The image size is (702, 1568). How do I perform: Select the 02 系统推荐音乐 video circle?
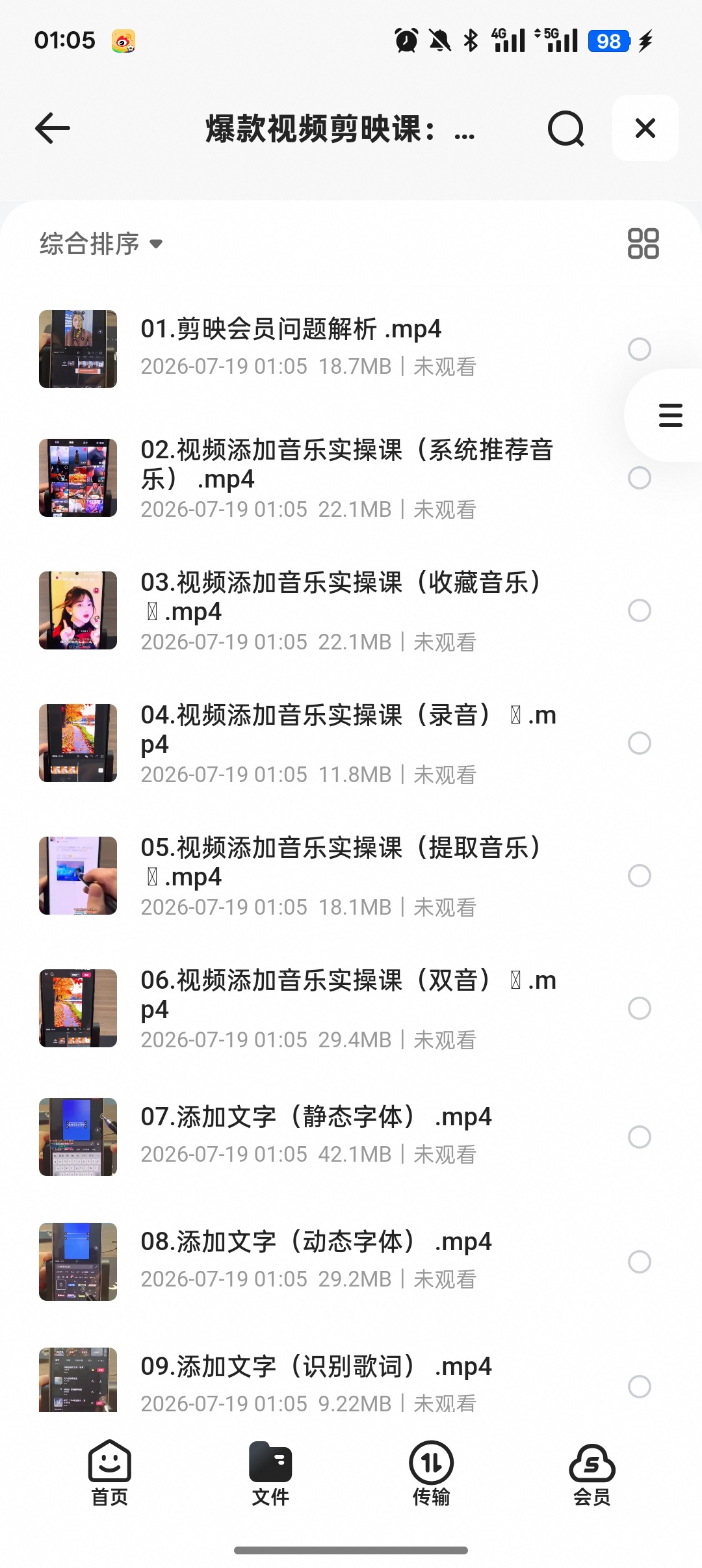(x=640, y=478)
